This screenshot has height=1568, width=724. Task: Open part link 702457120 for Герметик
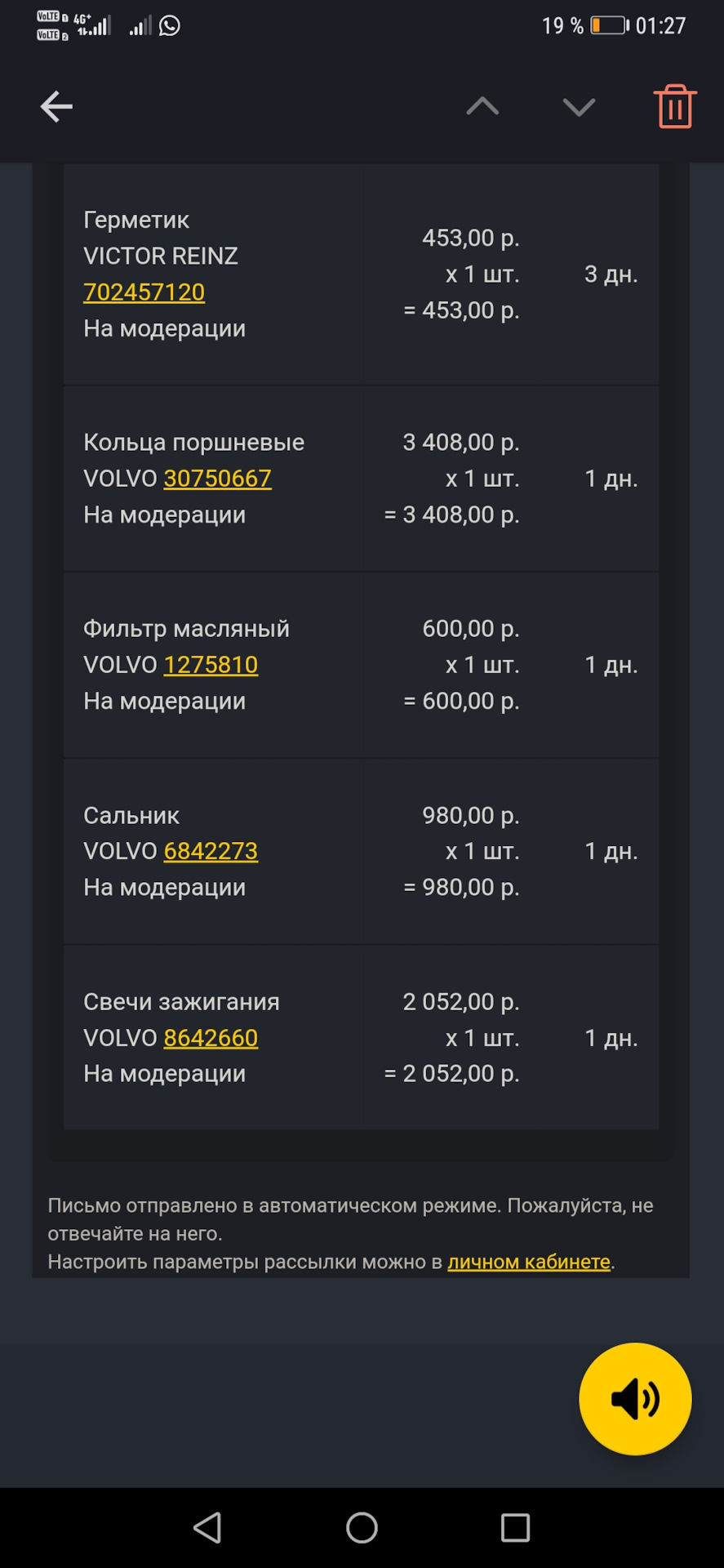tap(144, 292)
